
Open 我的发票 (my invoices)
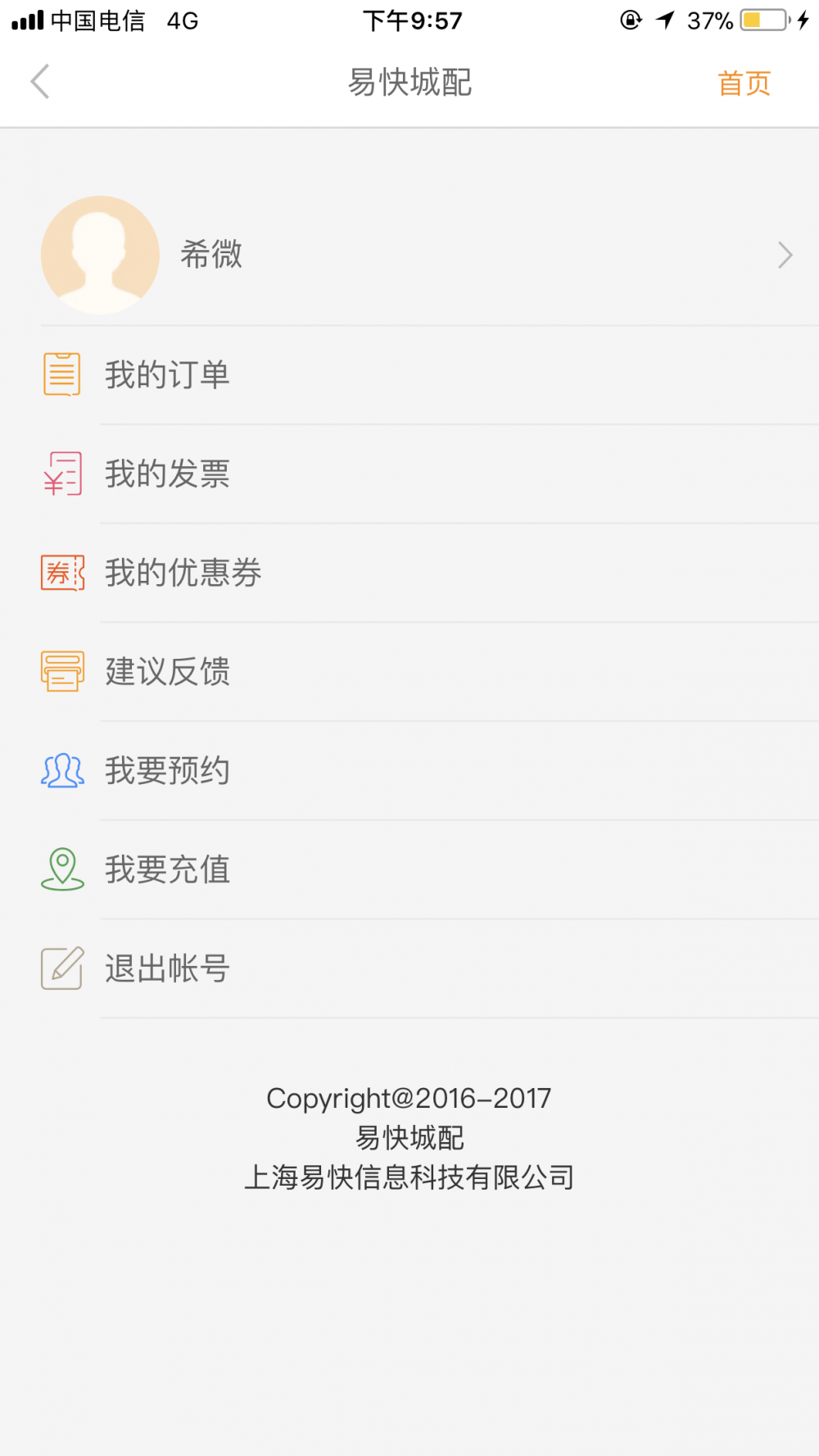click(409, 474)
